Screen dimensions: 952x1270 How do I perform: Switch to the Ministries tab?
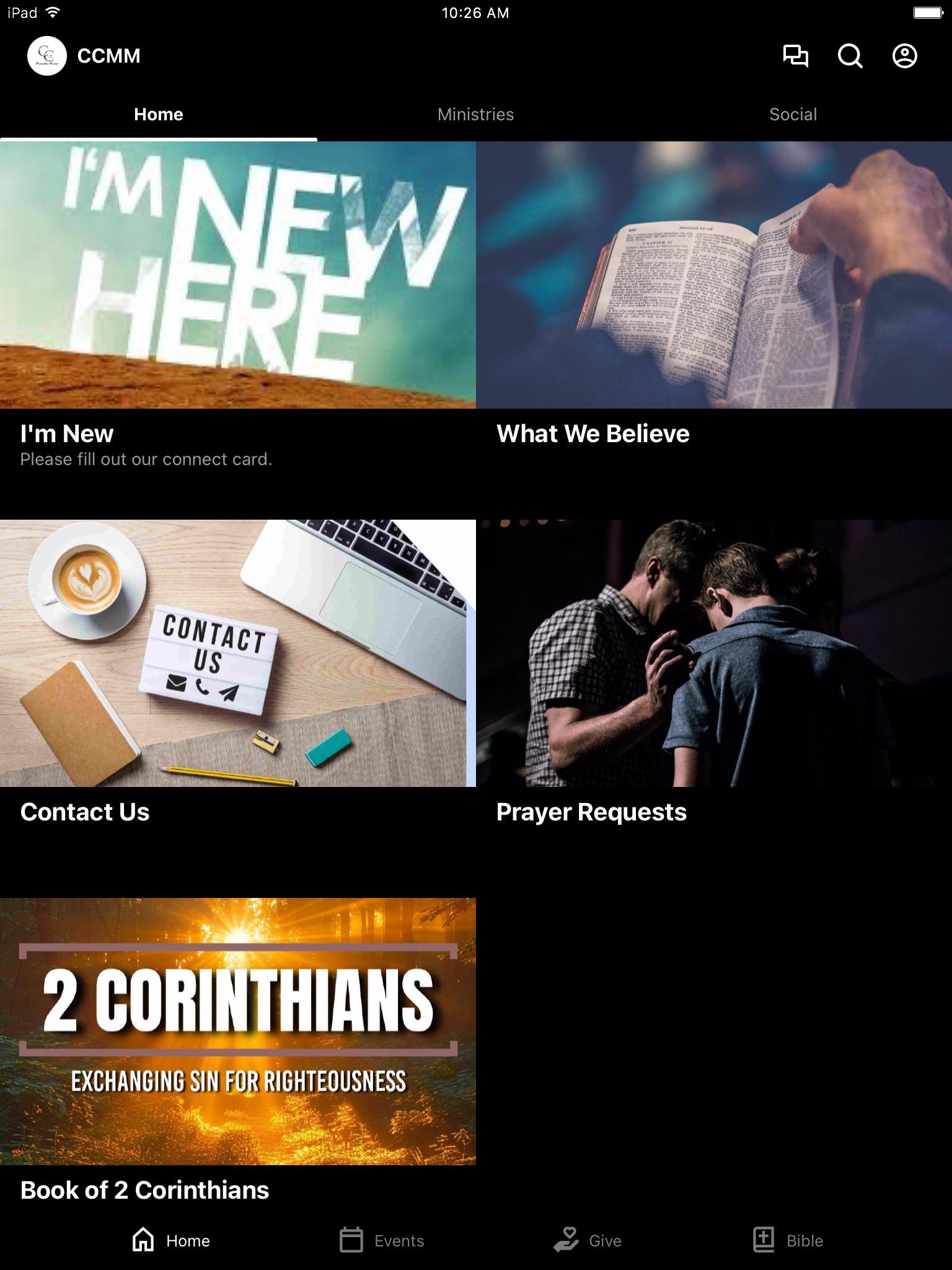(475, 114)
